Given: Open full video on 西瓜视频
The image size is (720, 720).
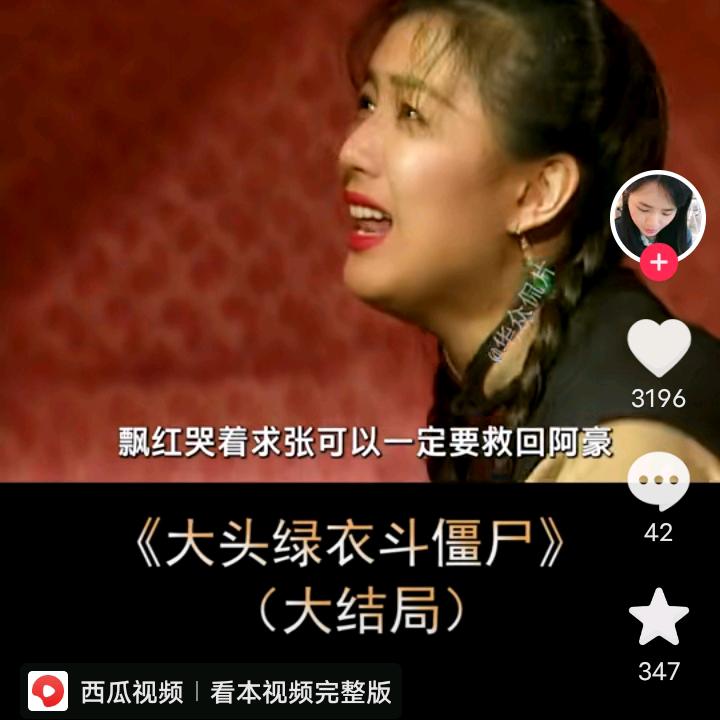Looking at the screenshot, I should click(x=211, y=692).
